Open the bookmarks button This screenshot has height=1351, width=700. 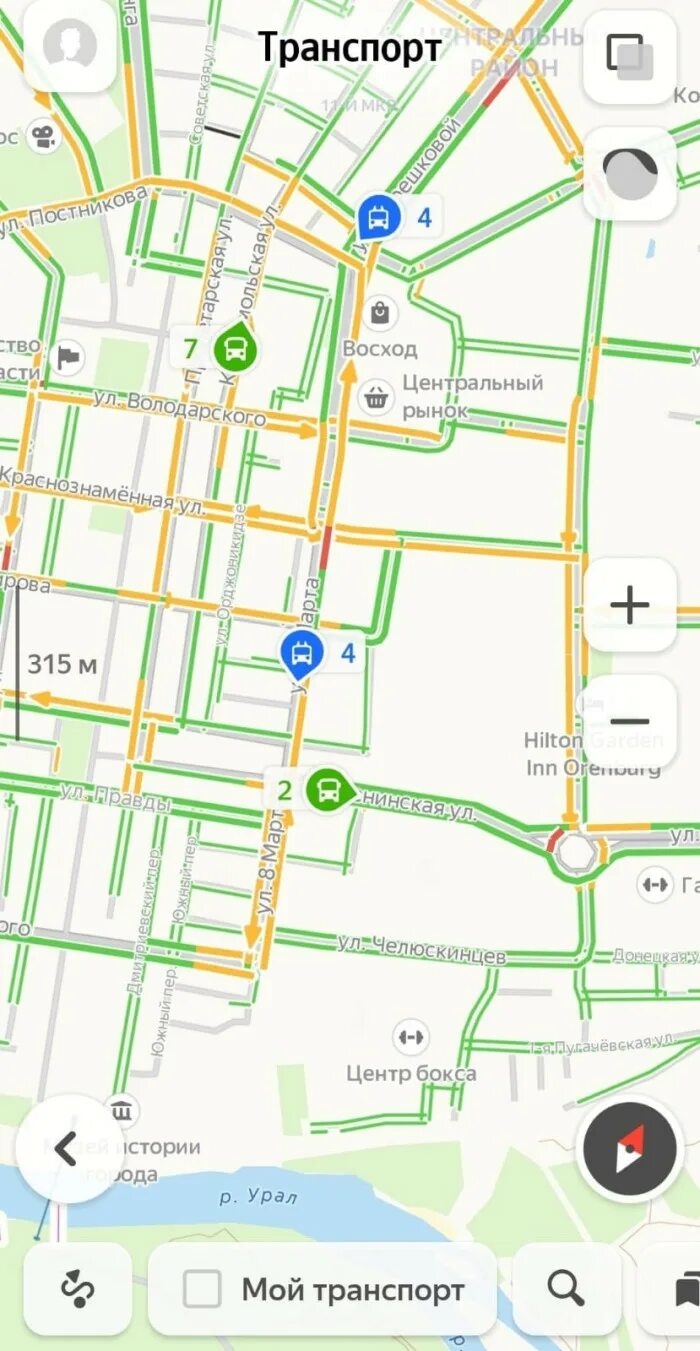[685, 1290]
